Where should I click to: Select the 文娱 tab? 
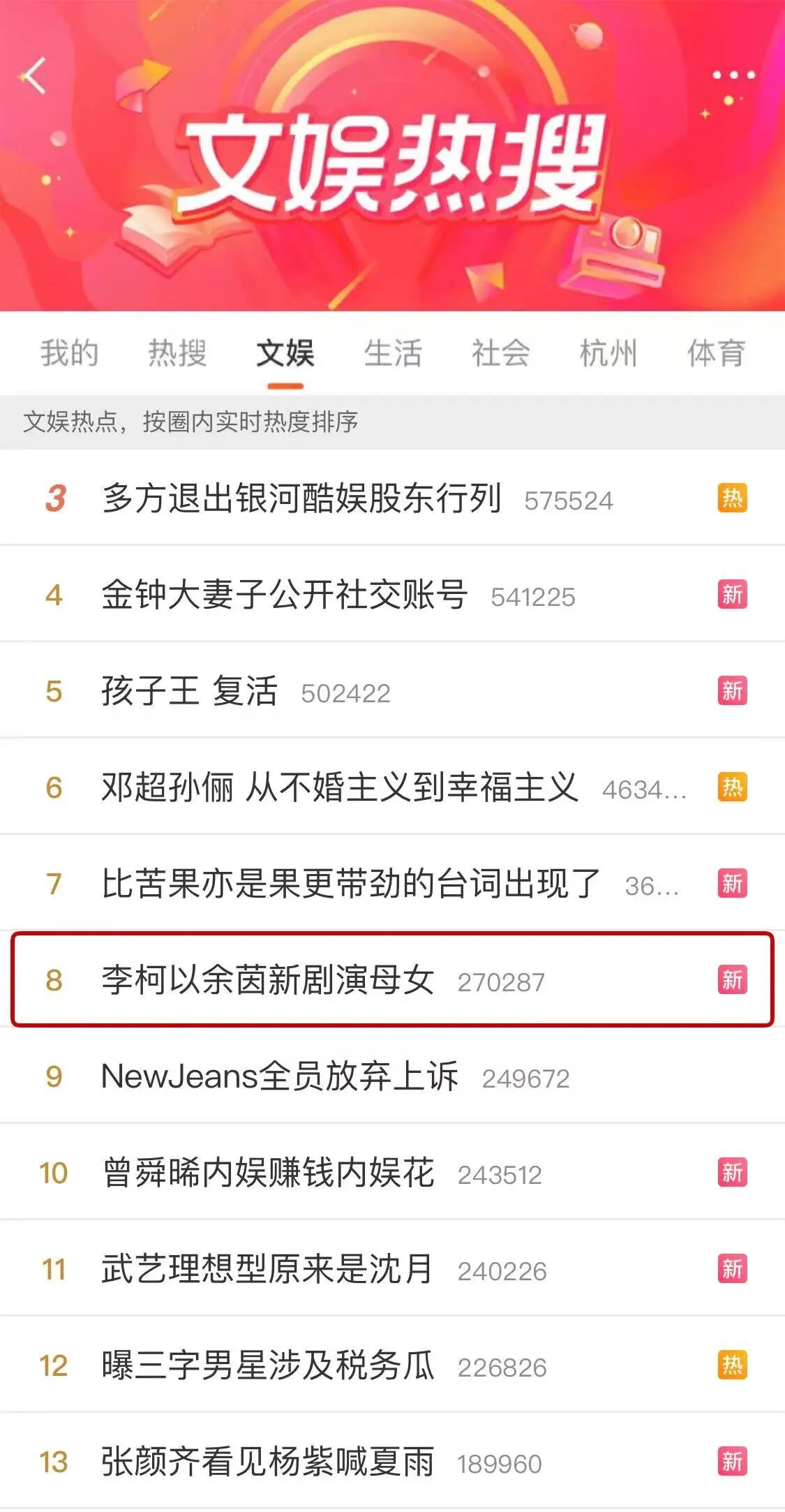click(x=285, y=353)
